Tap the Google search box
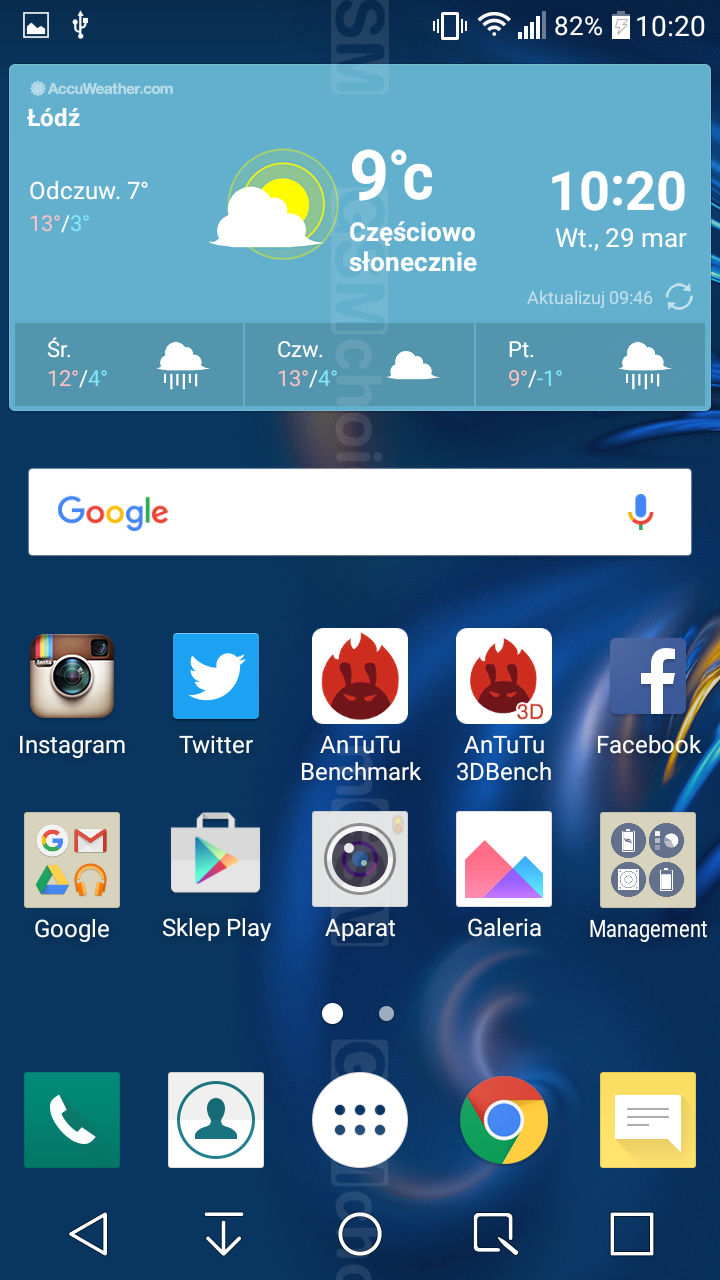Screen dimensions: 720x1280 click(330, 512)
